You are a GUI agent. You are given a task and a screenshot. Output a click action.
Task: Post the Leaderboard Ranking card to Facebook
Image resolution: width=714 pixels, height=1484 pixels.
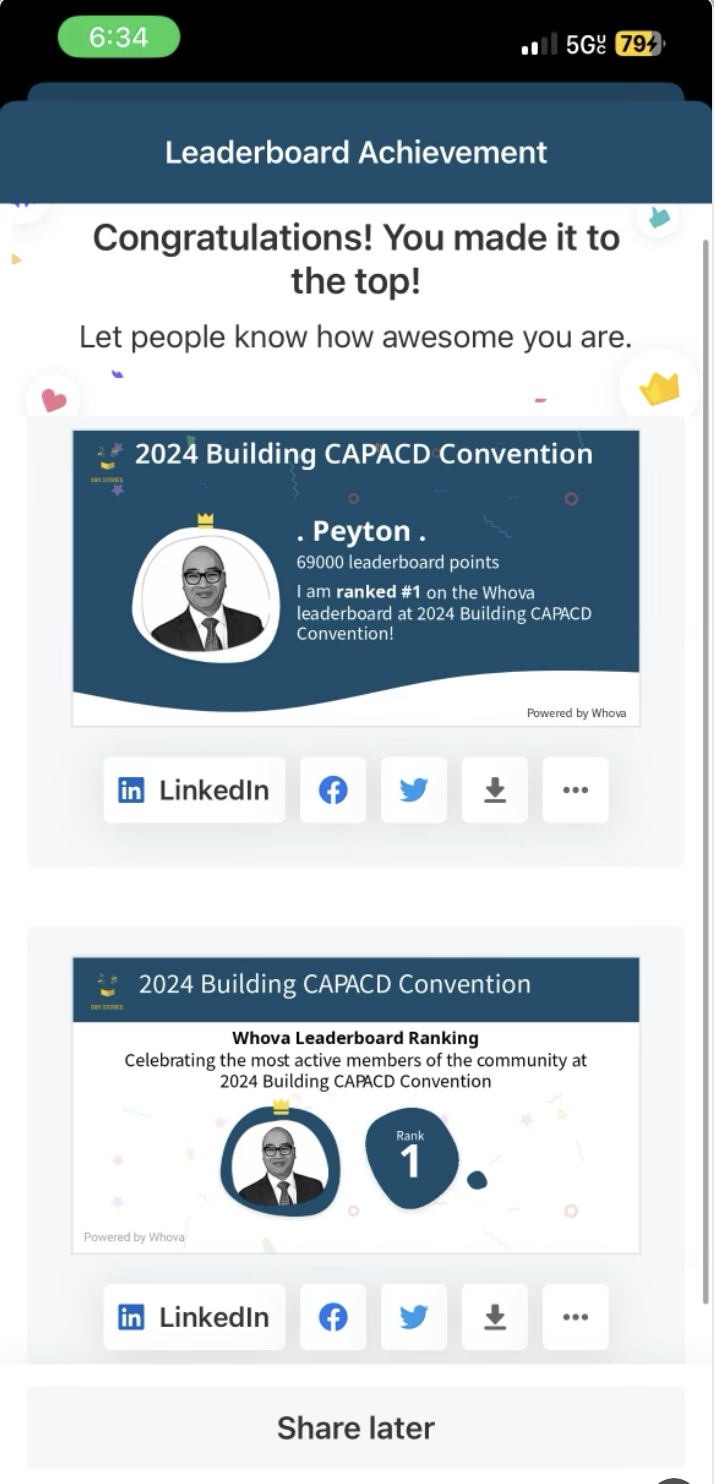333,1317
